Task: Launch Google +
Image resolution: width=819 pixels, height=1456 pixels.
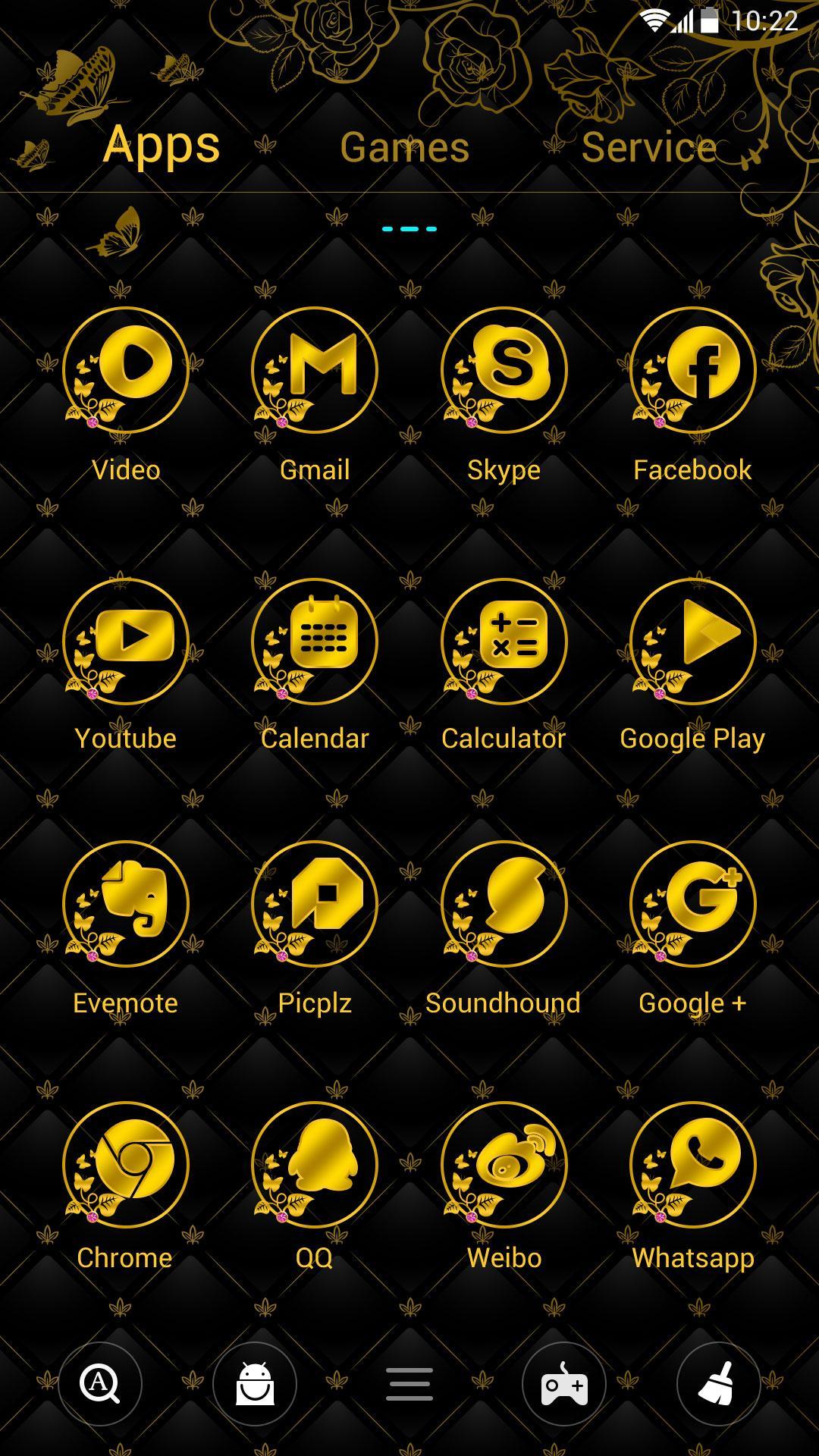Action: pyautogui.click(x=693, y=904)
